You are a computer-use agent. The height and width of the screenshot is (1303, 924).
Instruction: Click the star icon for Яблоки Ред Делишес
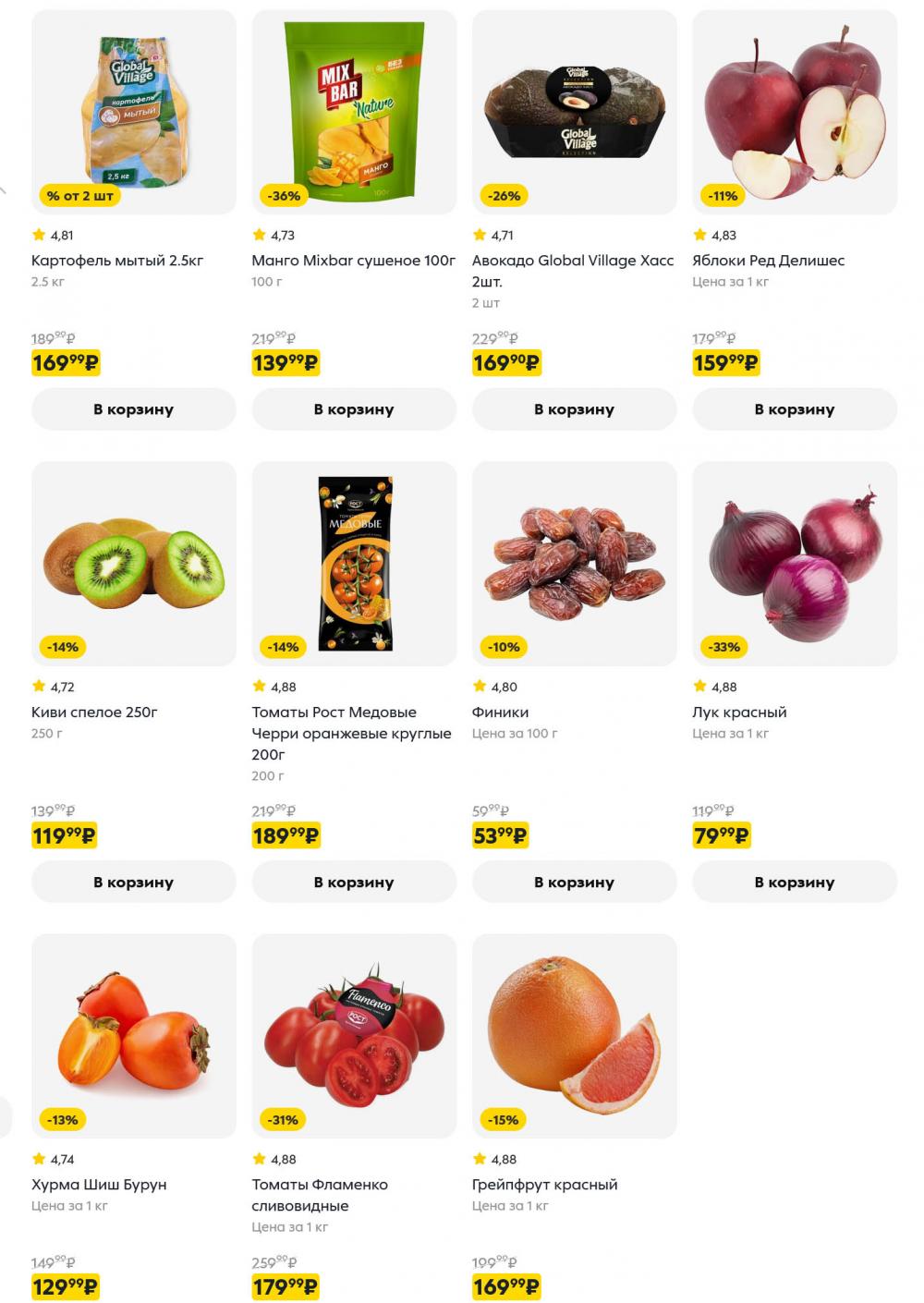pyautogui.click(x=699, y=235)
